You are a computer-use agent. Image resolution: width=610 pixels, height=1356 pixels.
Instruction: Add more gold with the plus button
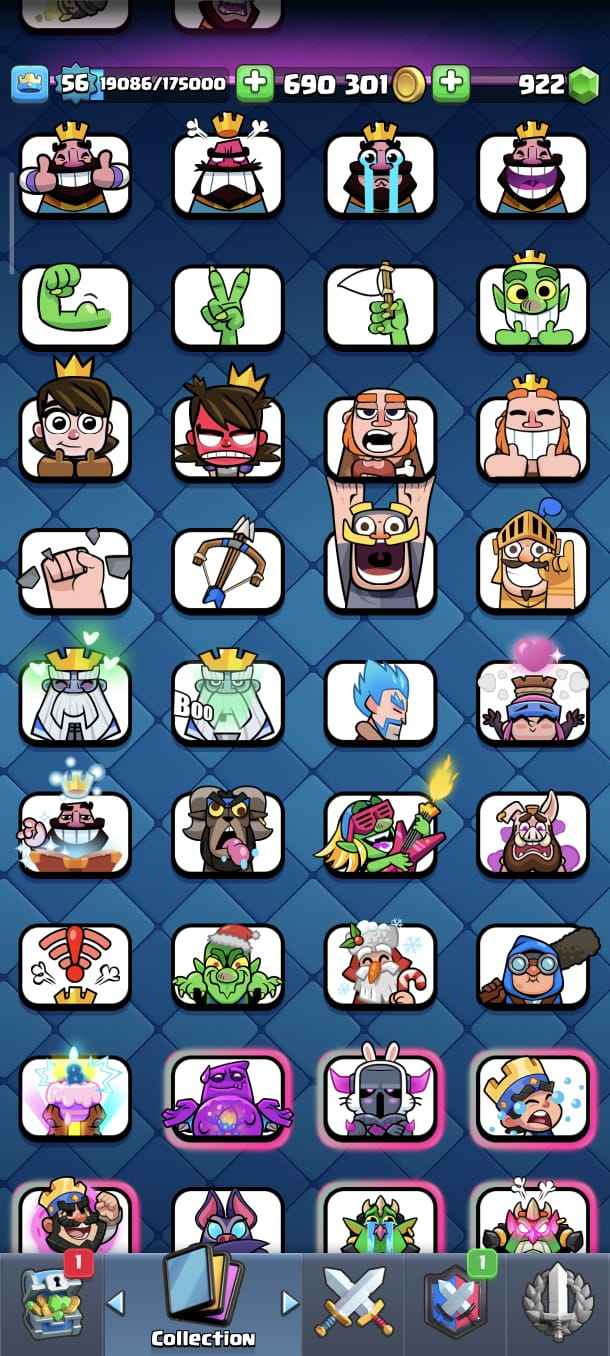pos(451,83)
